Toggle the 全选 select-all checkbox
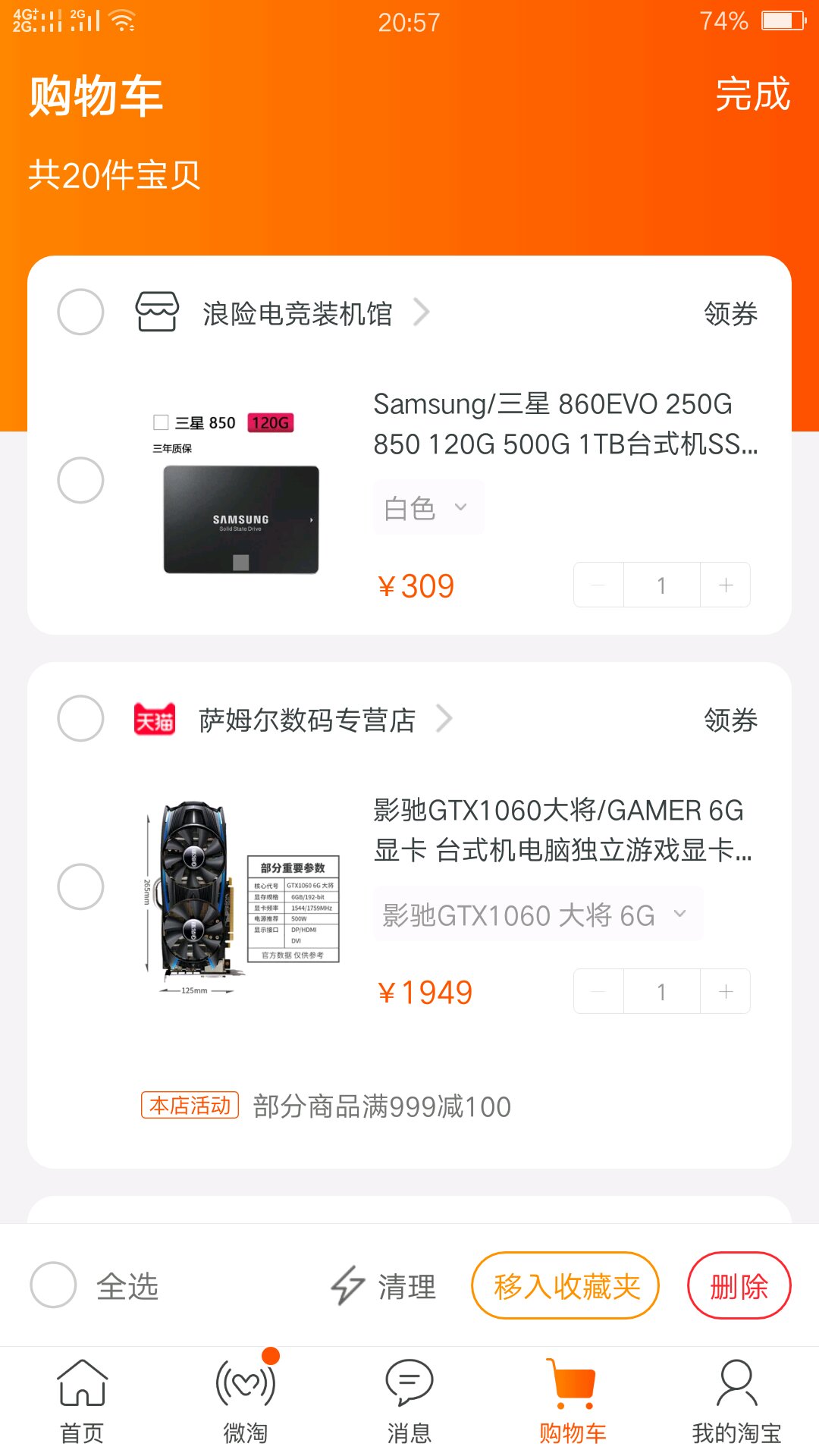Viewport: 819px width, 1456px height. [54, 1285]
